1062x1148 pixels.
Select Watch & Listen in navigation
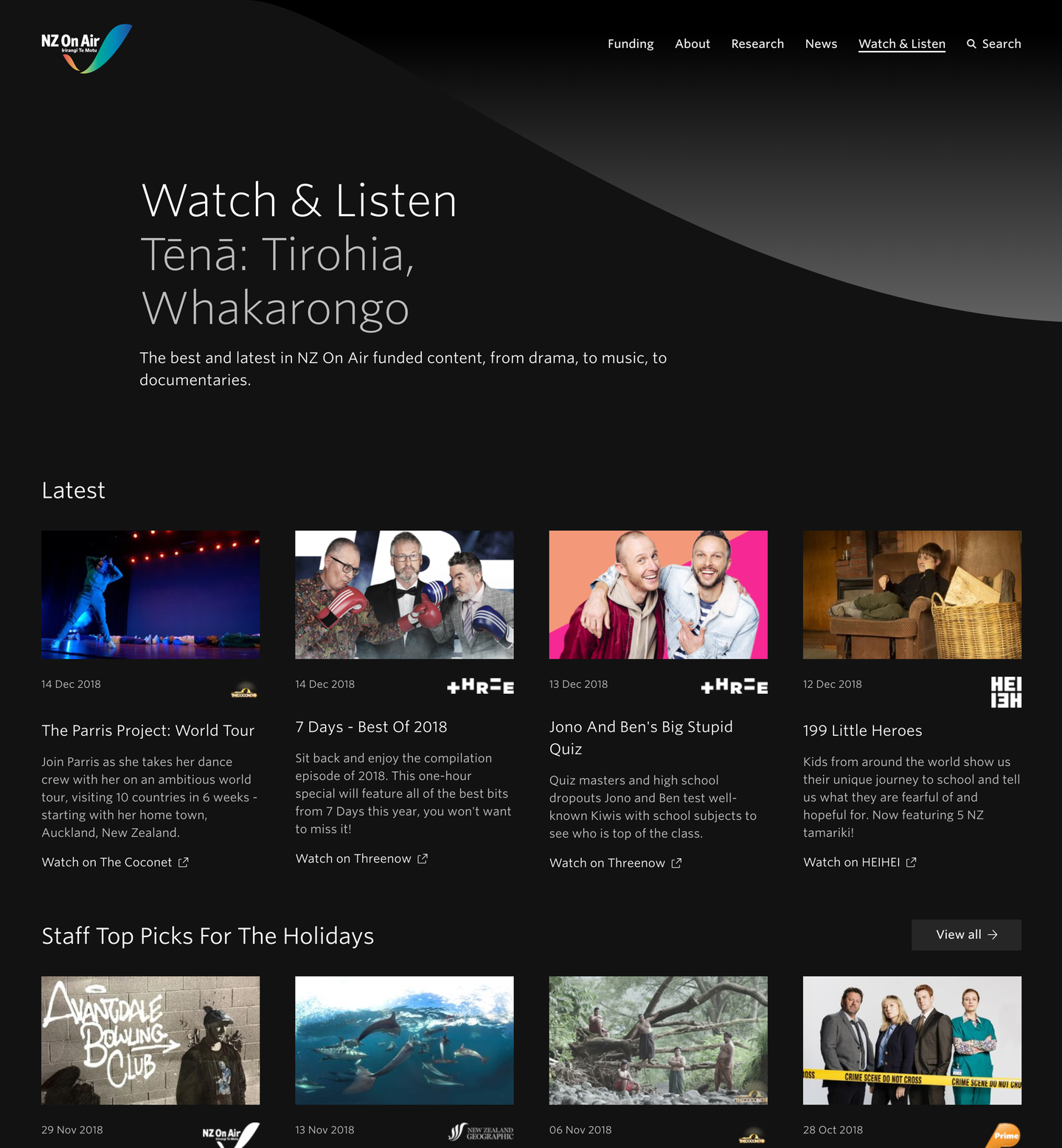901,44
